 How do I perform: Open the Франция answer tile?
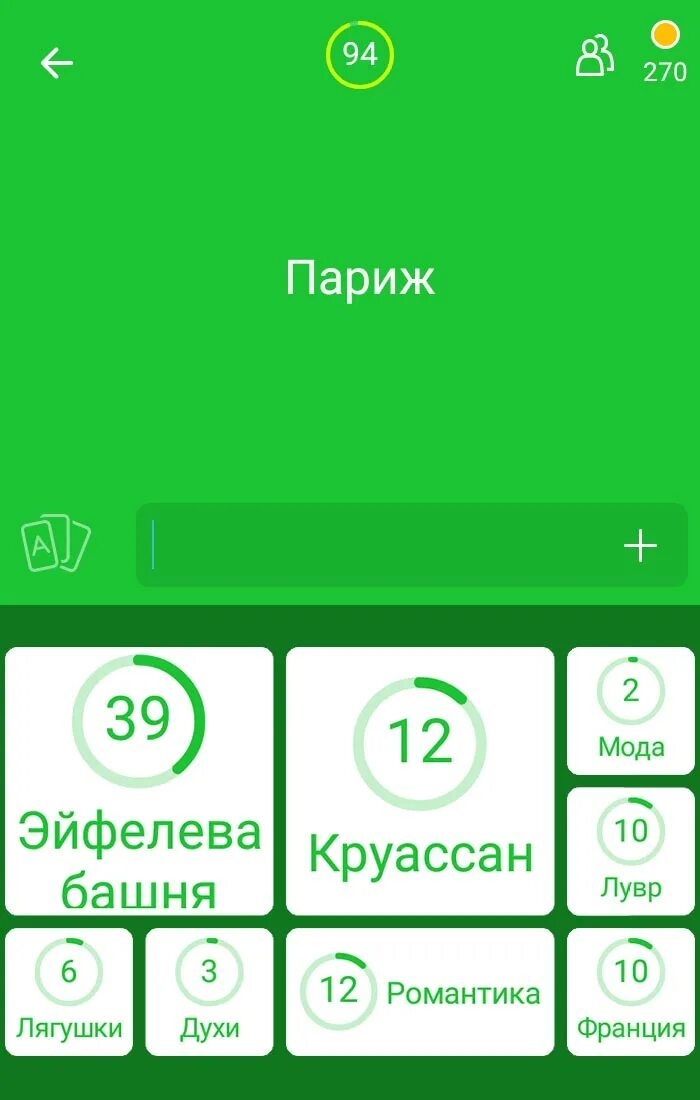[631, 991]
